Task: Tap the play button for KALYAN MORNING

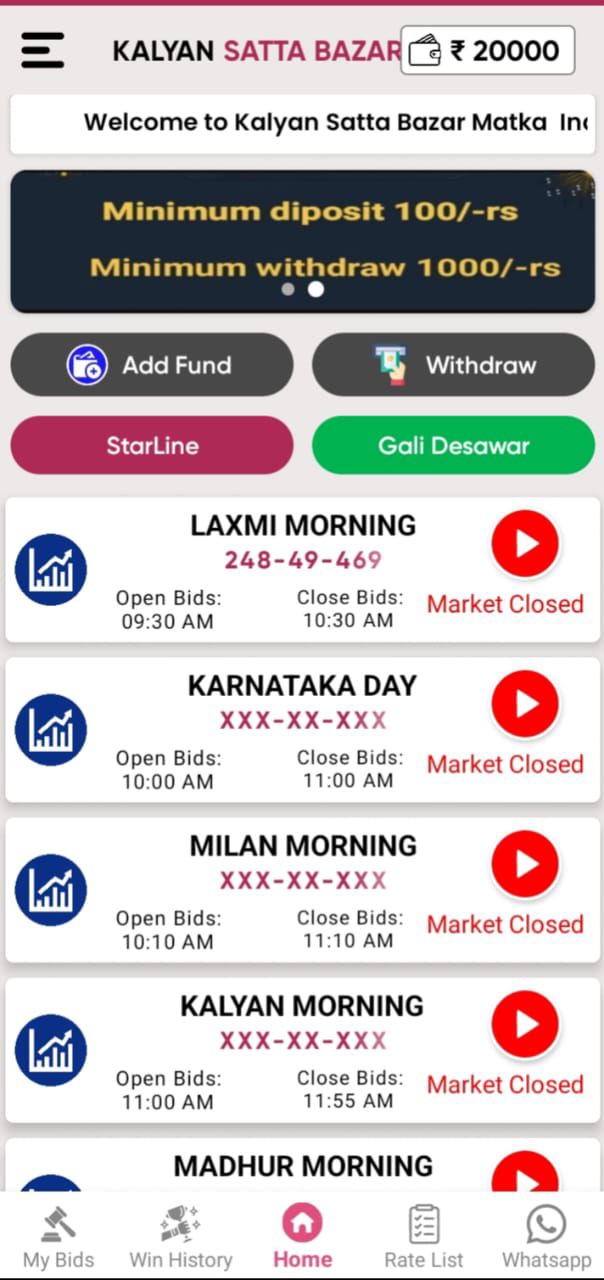Action: [524, 1024]
